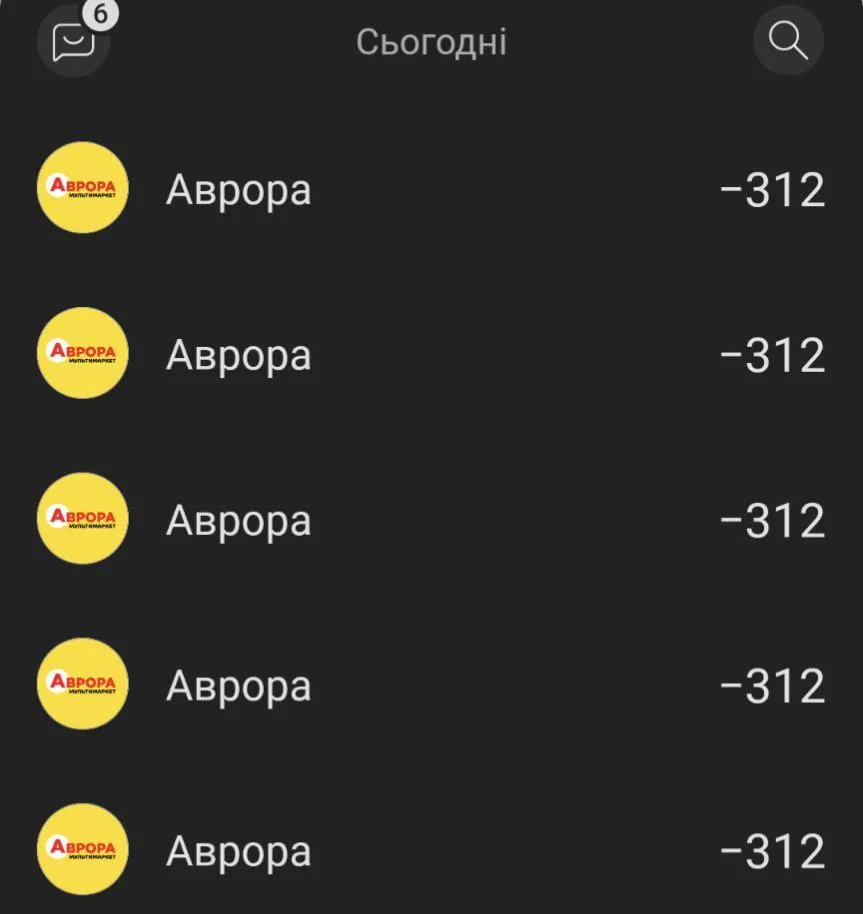863x914 pixels.
Task: Tap the Аврора logo on the fourth transaction
Action: tap(82, 684)
